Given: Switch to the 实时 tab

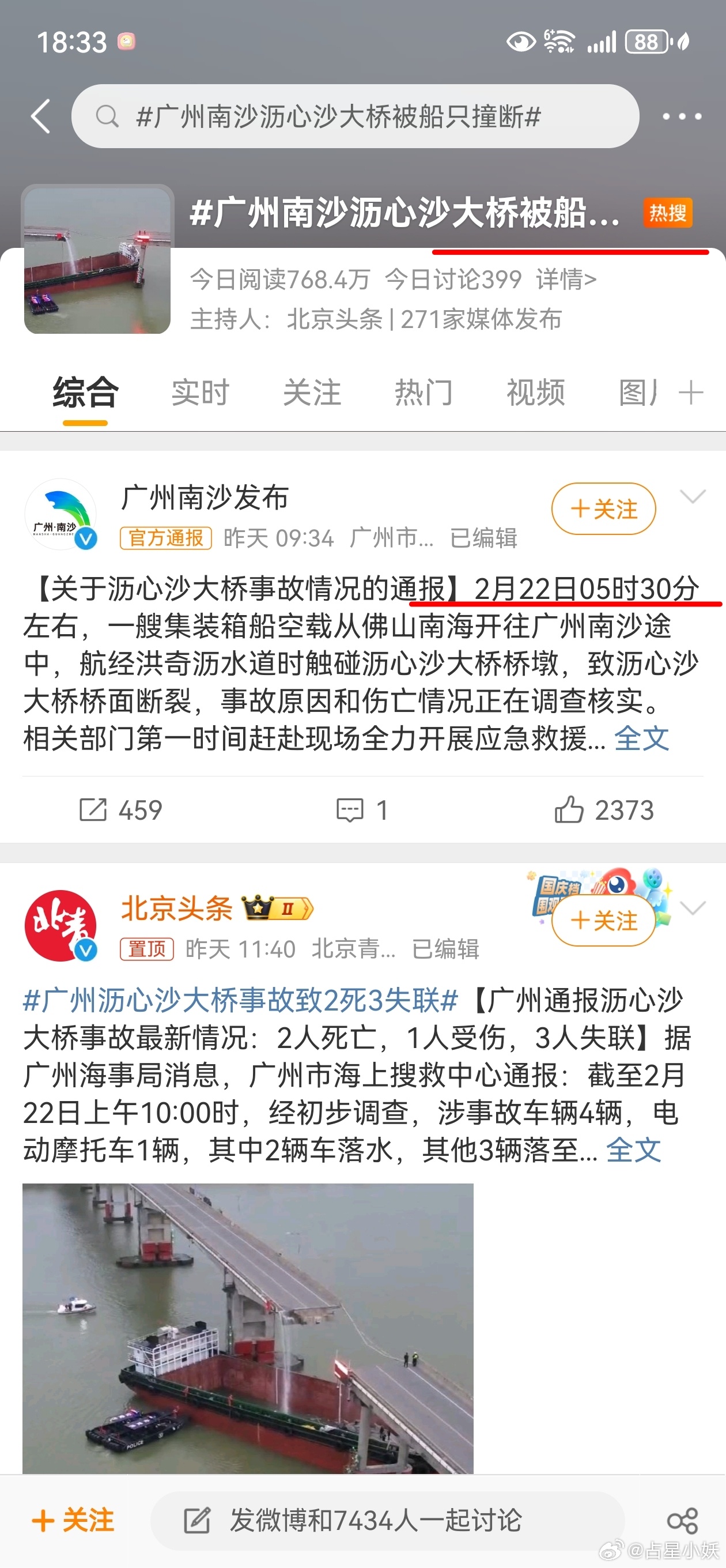Looking at the screenshot, I should [200, 392].
